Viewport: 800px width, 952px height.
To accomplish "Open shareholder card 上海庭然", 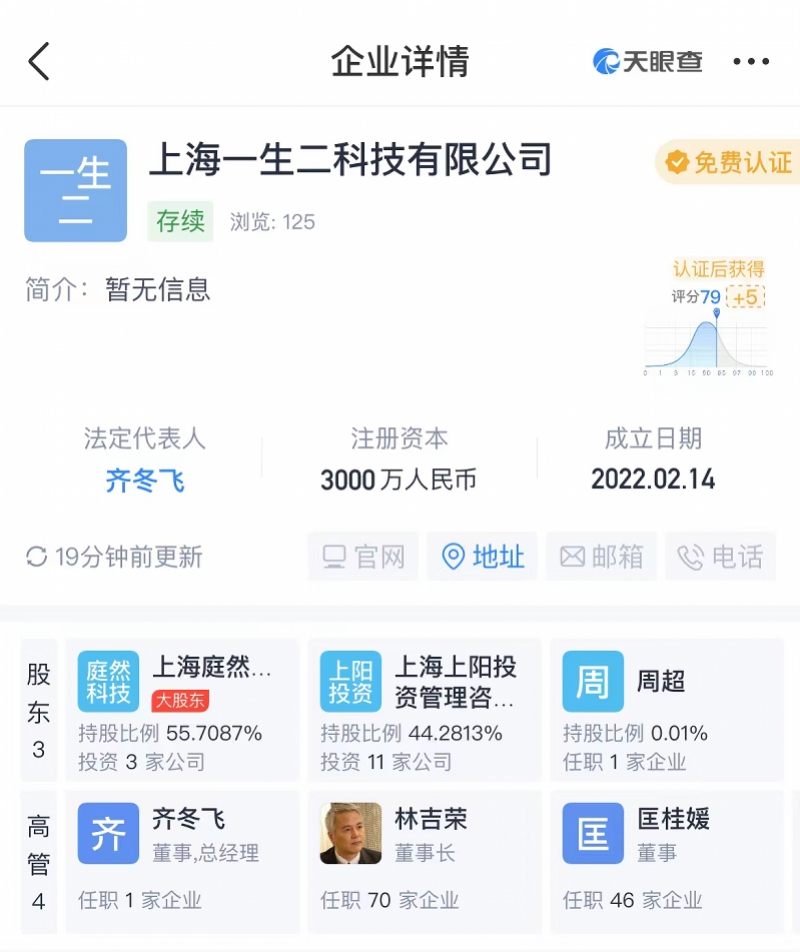I will coord(182,709).
